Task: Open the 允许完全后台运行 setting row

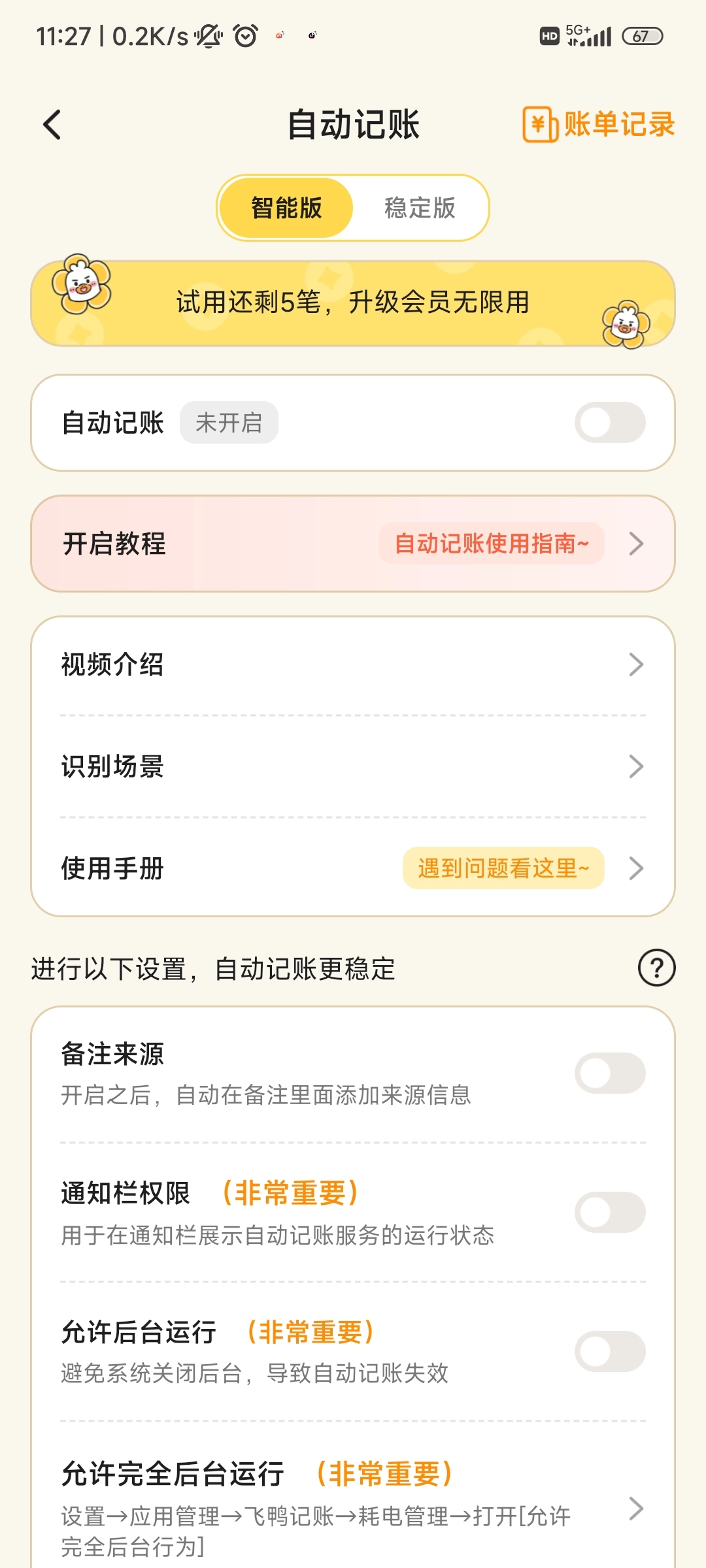Action: (353, 1508)
